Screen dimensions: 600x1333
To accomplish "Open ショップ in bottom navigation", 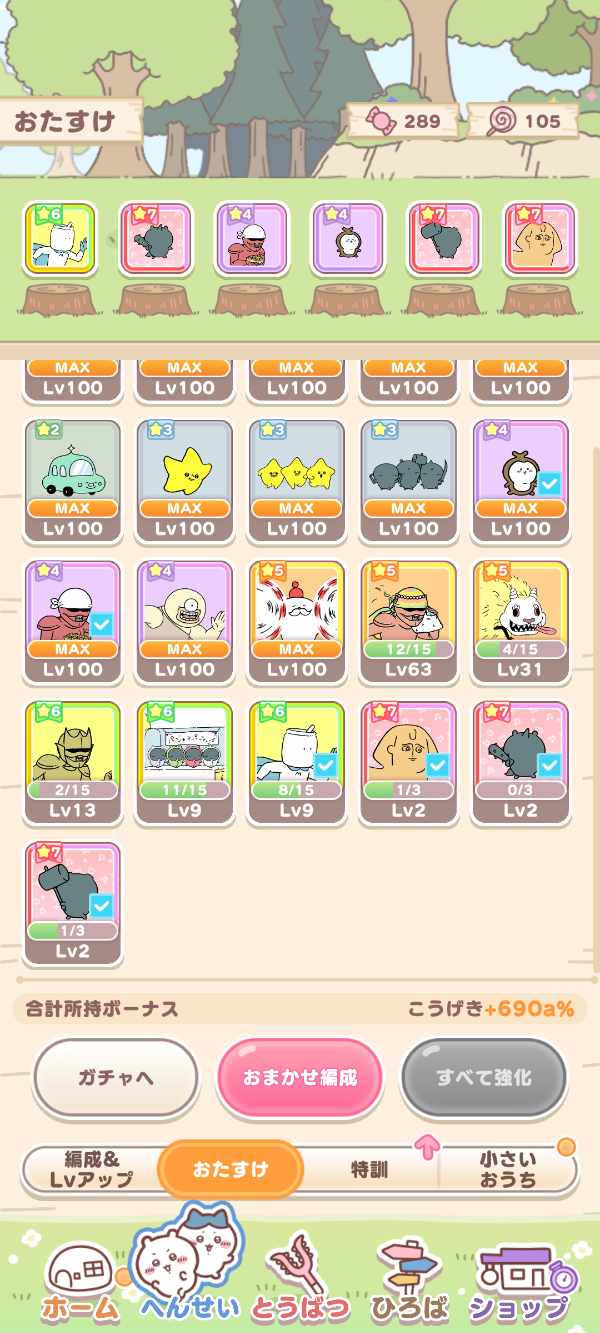I will click(x=519, y=1280).
